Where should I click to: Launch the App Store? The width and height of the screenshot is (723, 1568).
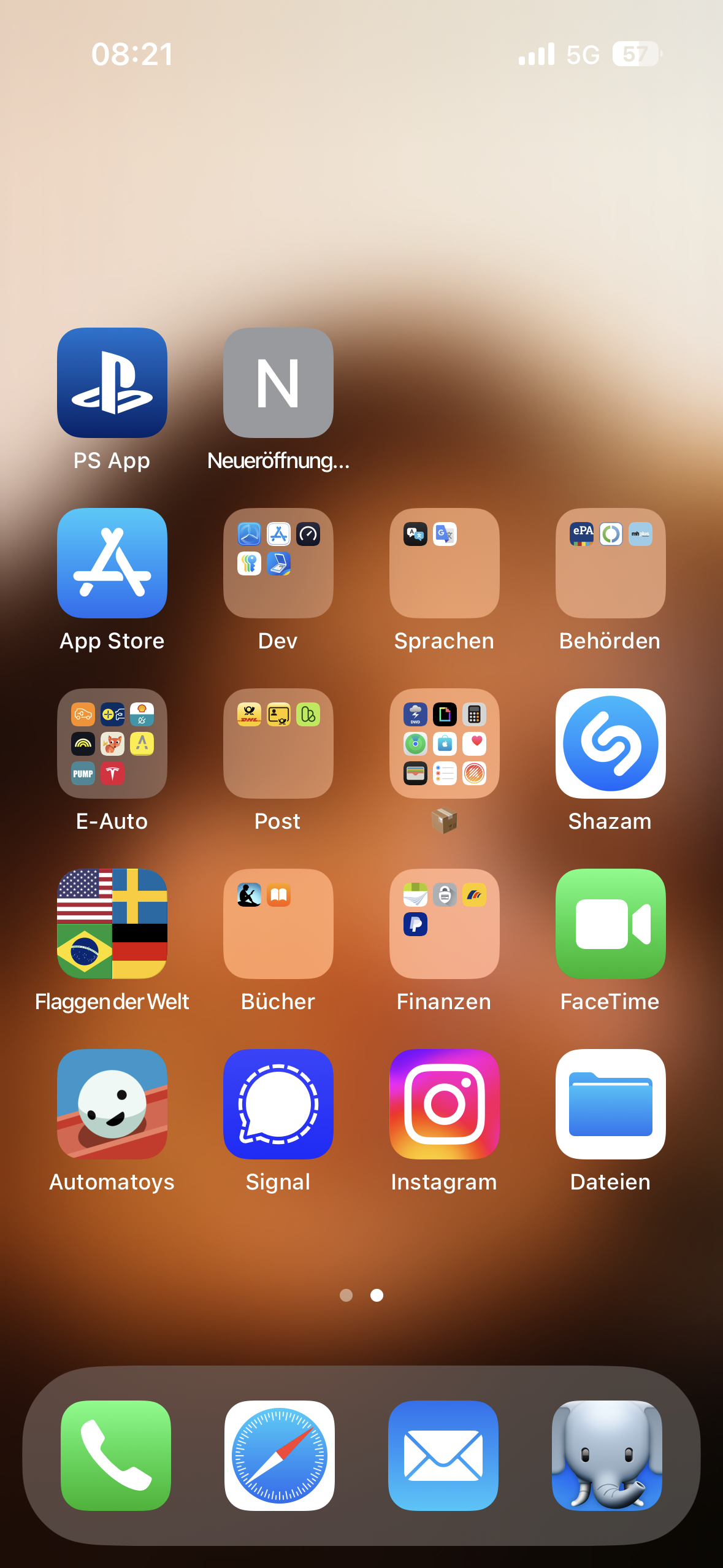(x=112, y=563)
